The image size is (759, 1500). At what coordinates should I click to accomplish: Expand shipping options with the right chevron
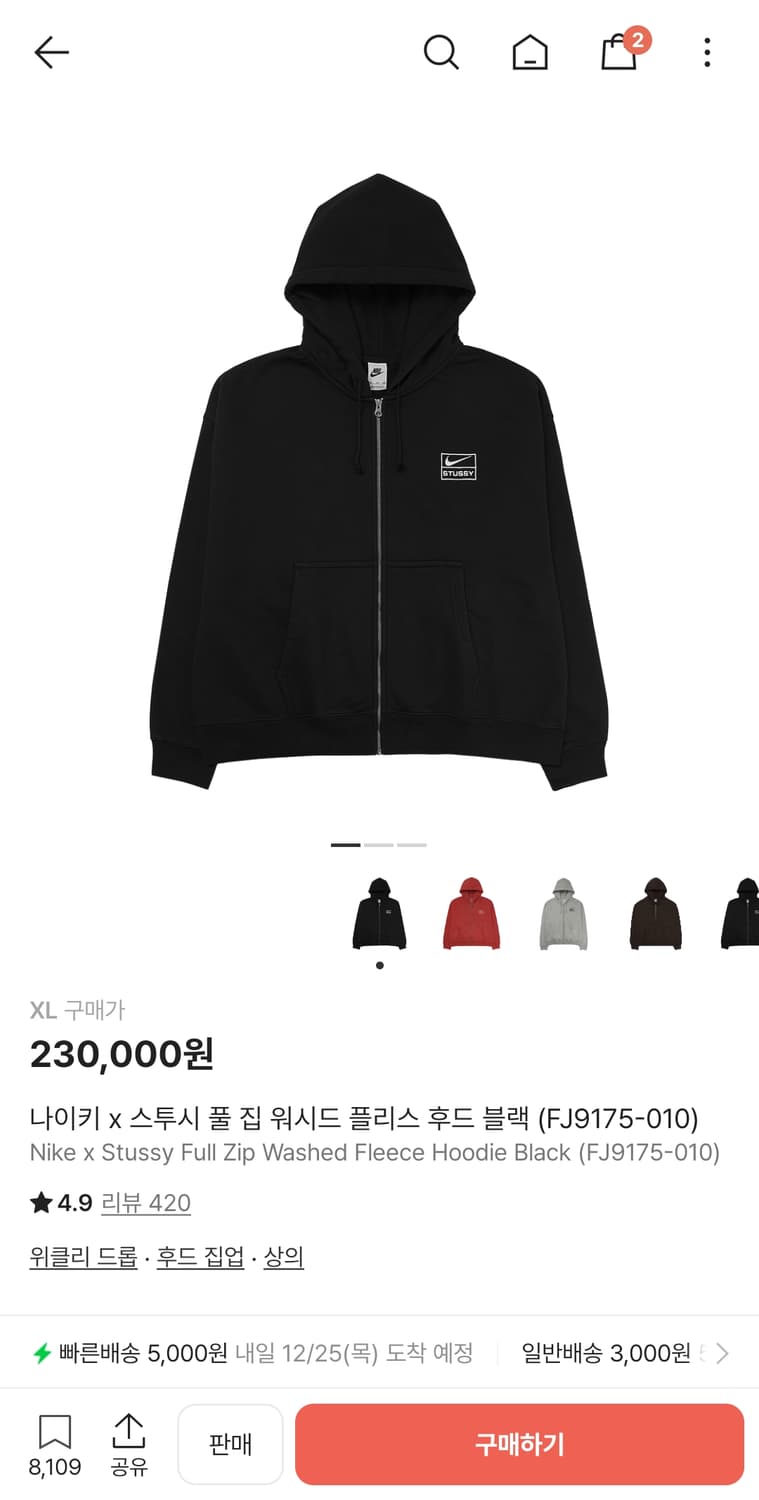722,1352
